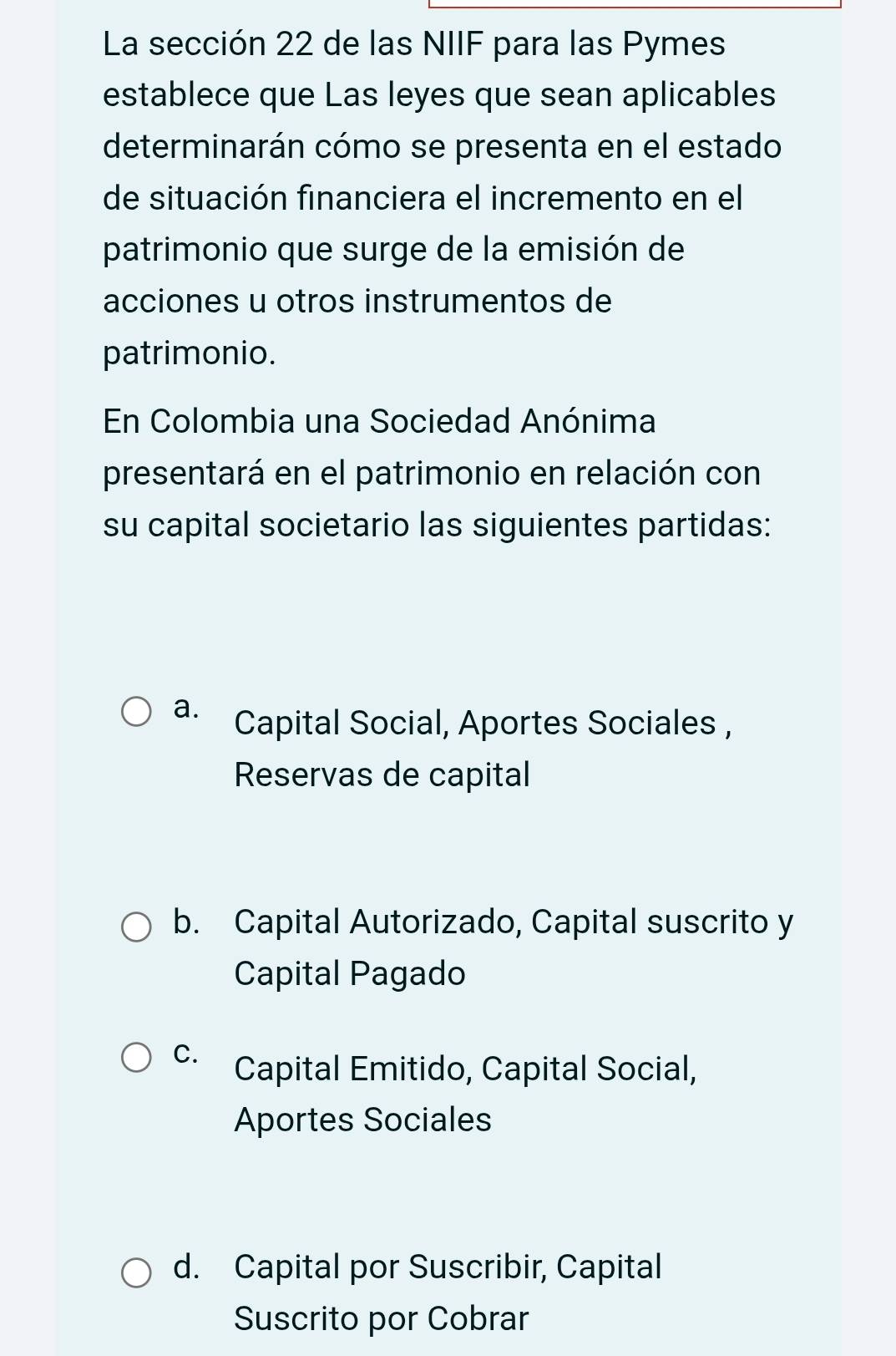
Task: Pick option d: Capital por Suscribir
Action: 137,1272
